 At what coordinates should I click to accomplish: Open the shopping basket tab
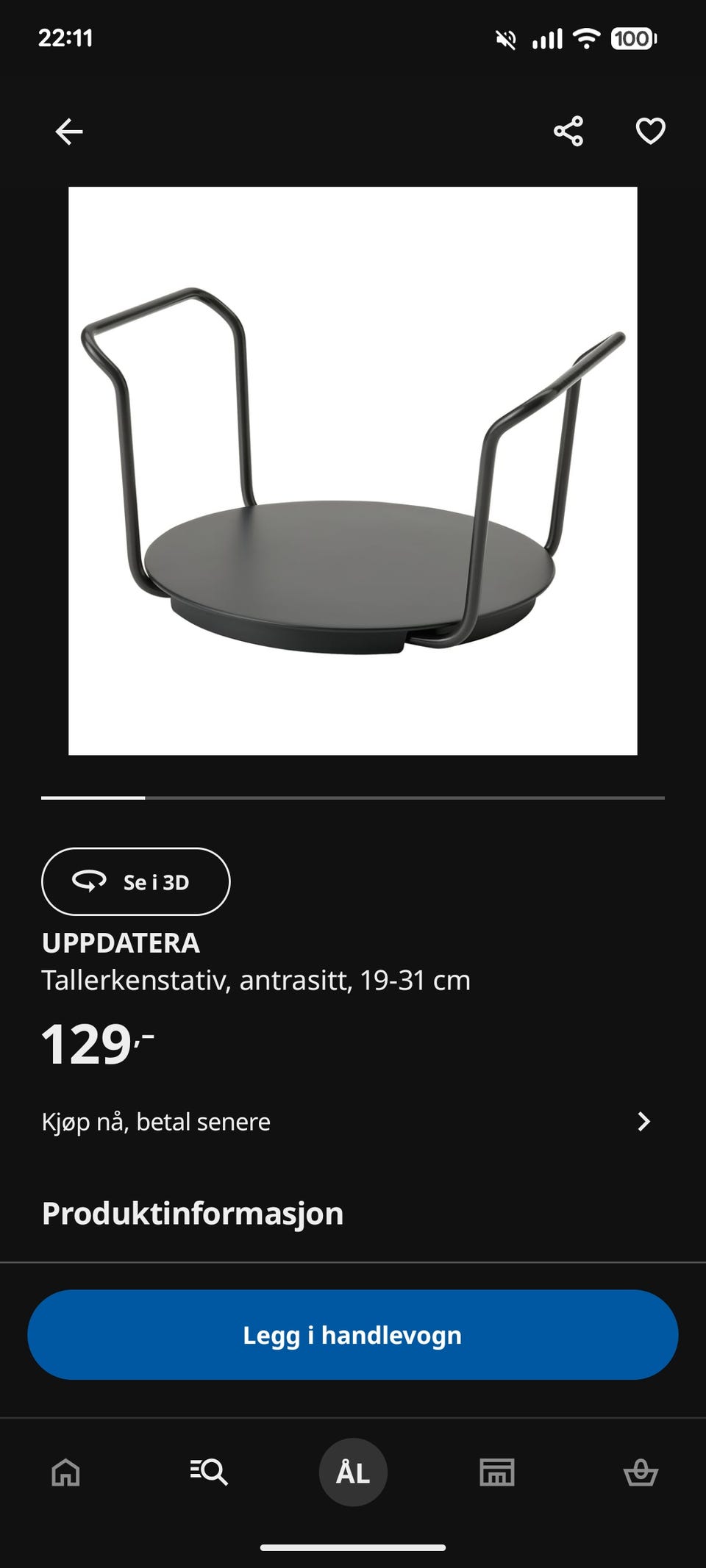click(641, 1472)
